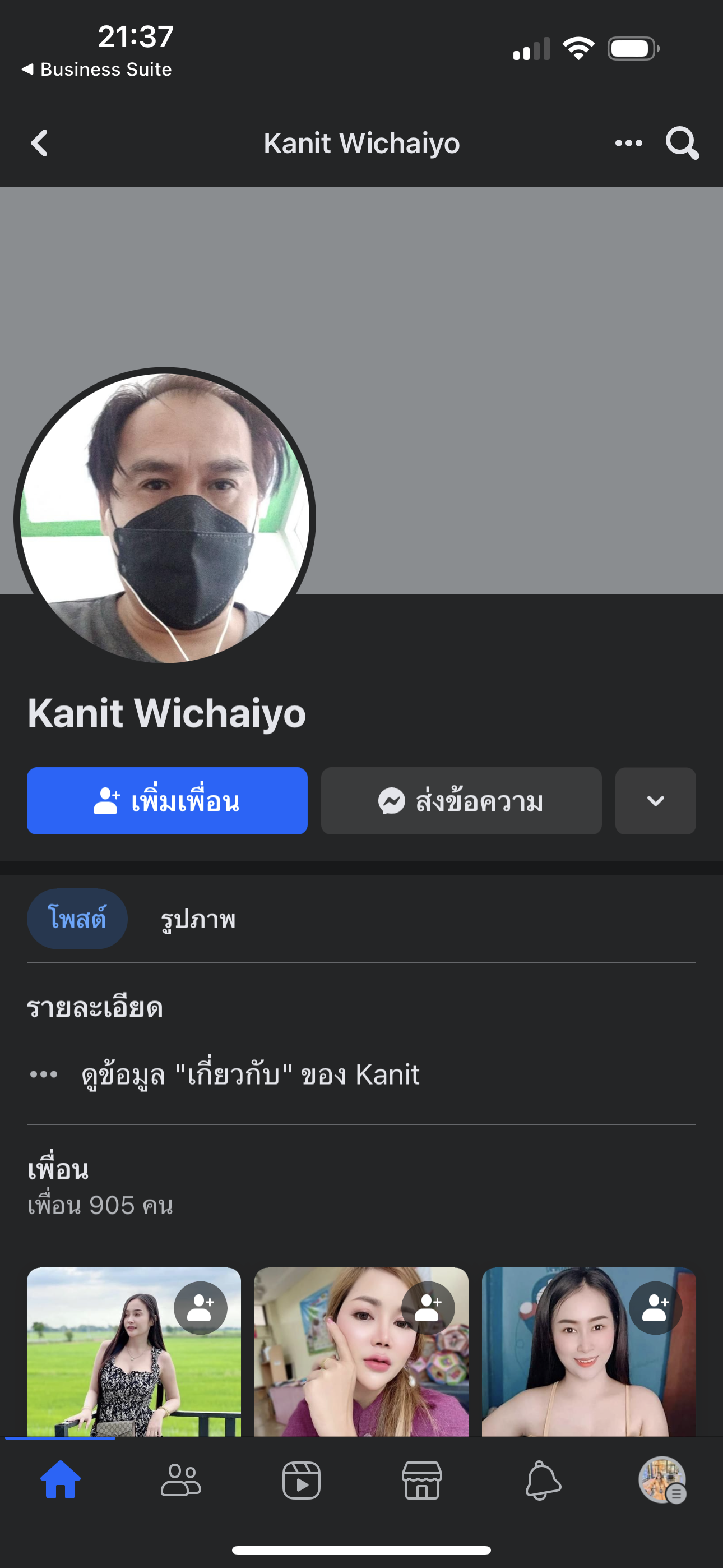Expand the more actions chevron button
This screenshot has width=723, height=1568.
click(x=655, y=800)
